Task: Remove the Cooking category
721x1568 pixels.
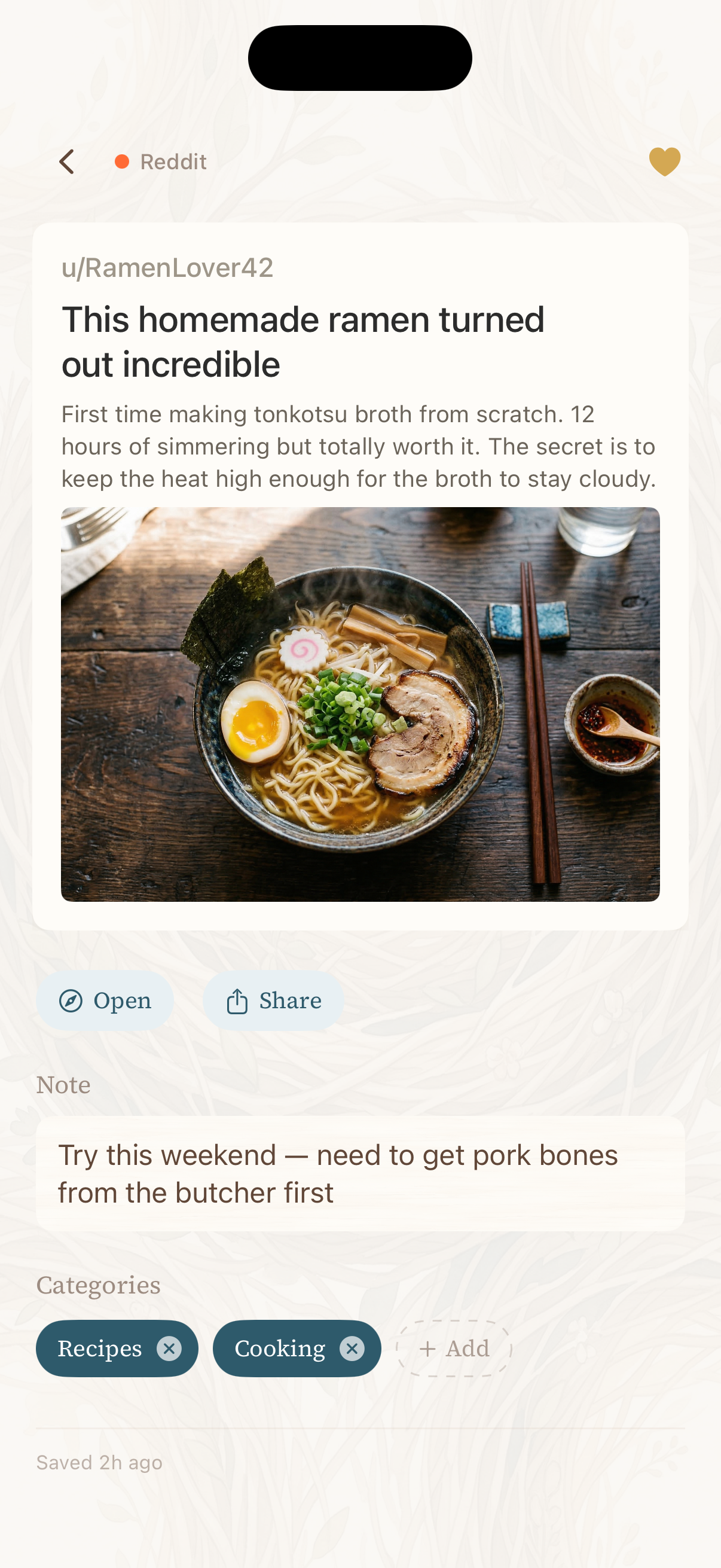Action: pyautogui.click(x=352, y=1349)
